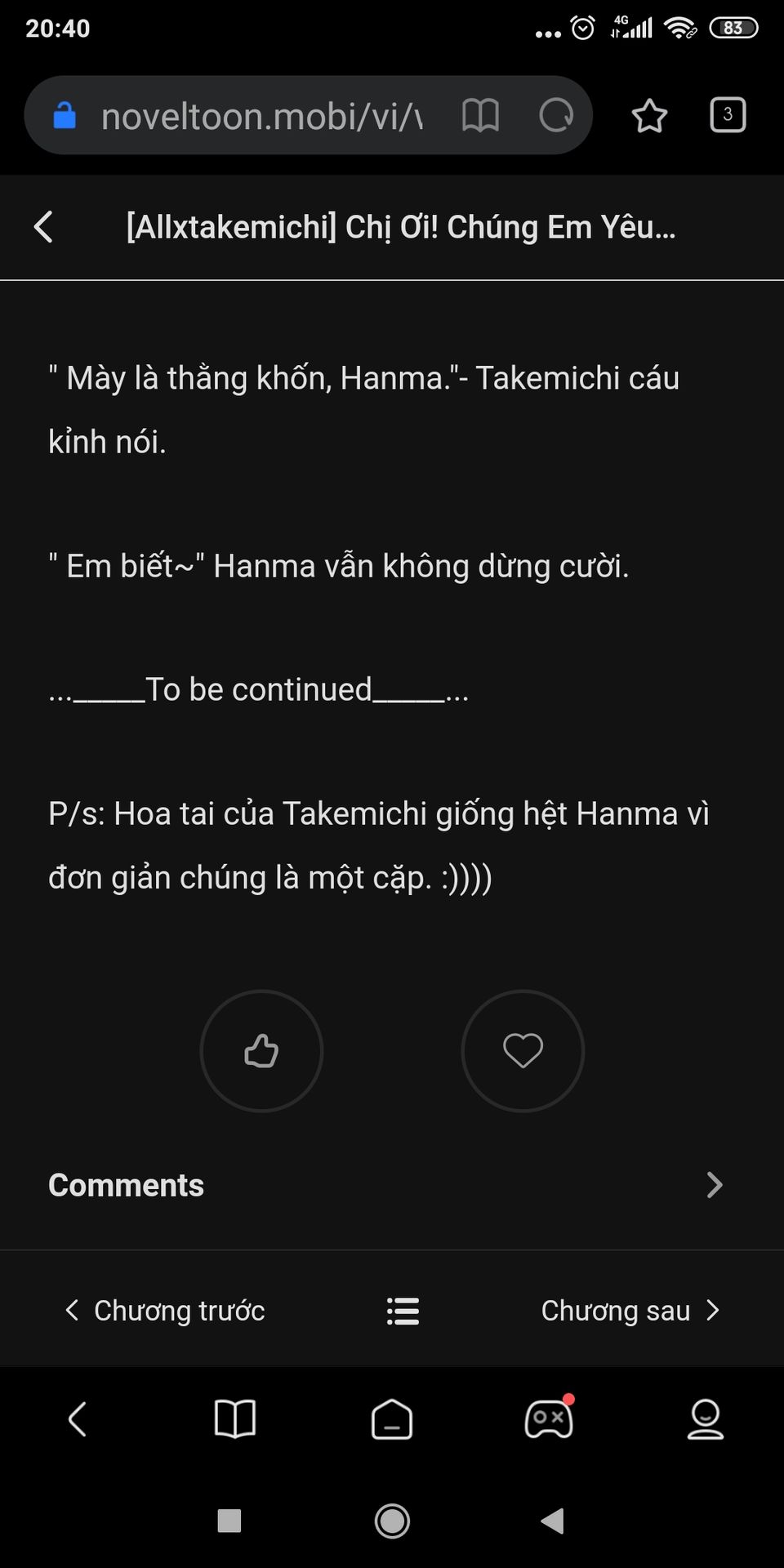Image resolution: width=784 pixels, height=1568 pixels.
Task: Go to Chương sau
Action: tap(630, 1311)
